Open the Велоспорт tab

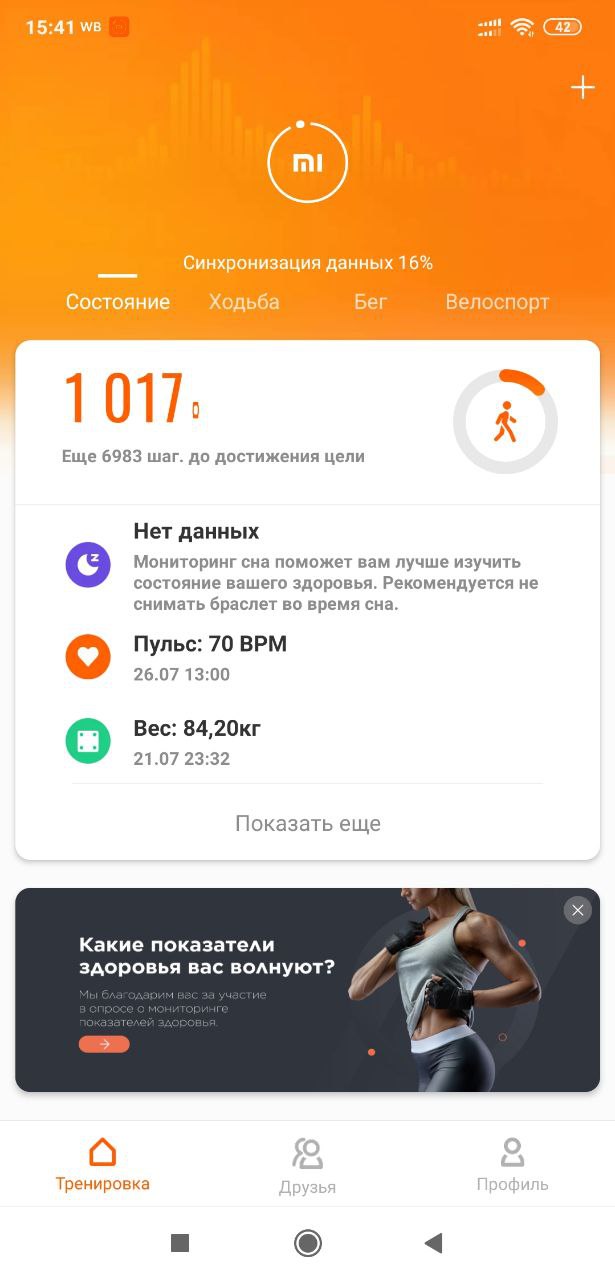pos(497,302)
